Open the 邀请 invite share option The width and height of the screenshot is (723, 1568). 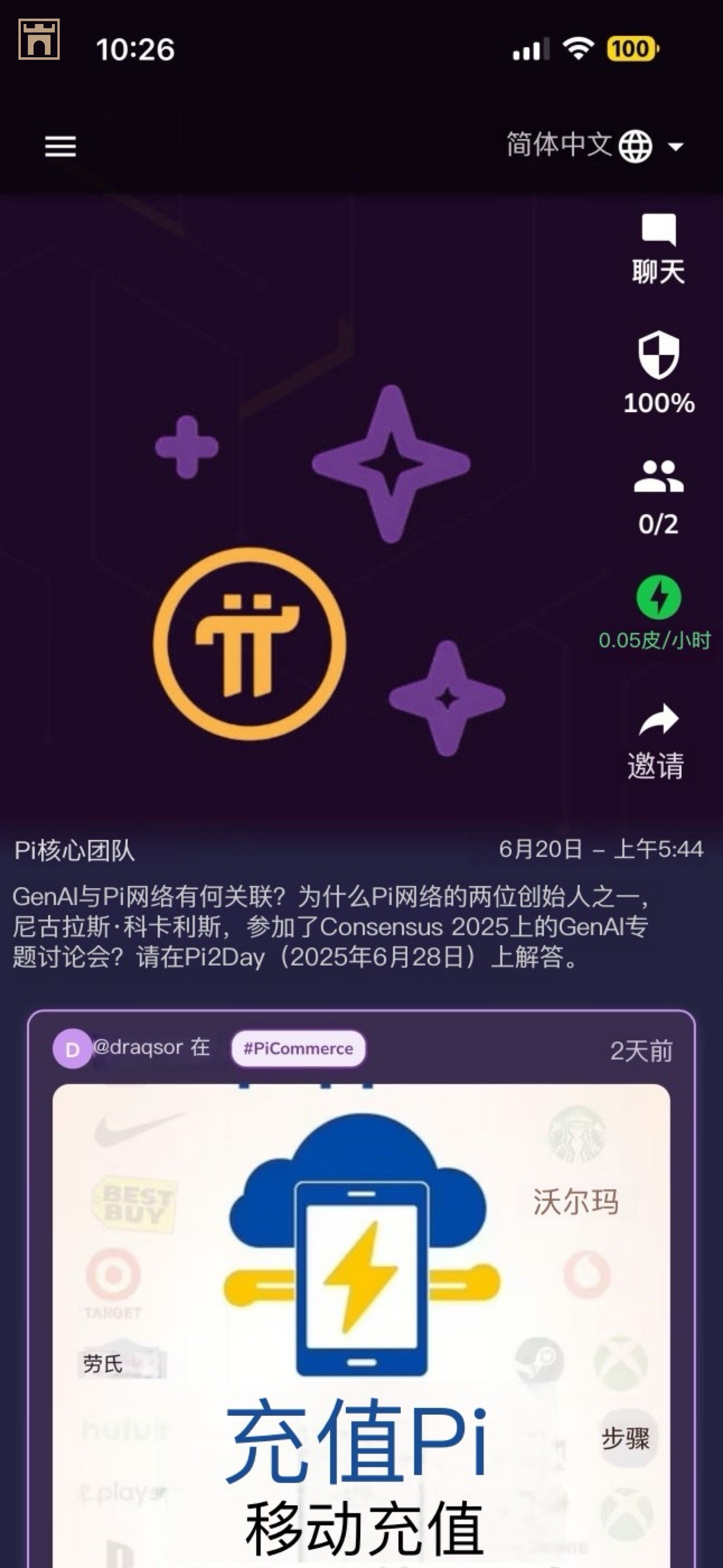tap(657, 741)
